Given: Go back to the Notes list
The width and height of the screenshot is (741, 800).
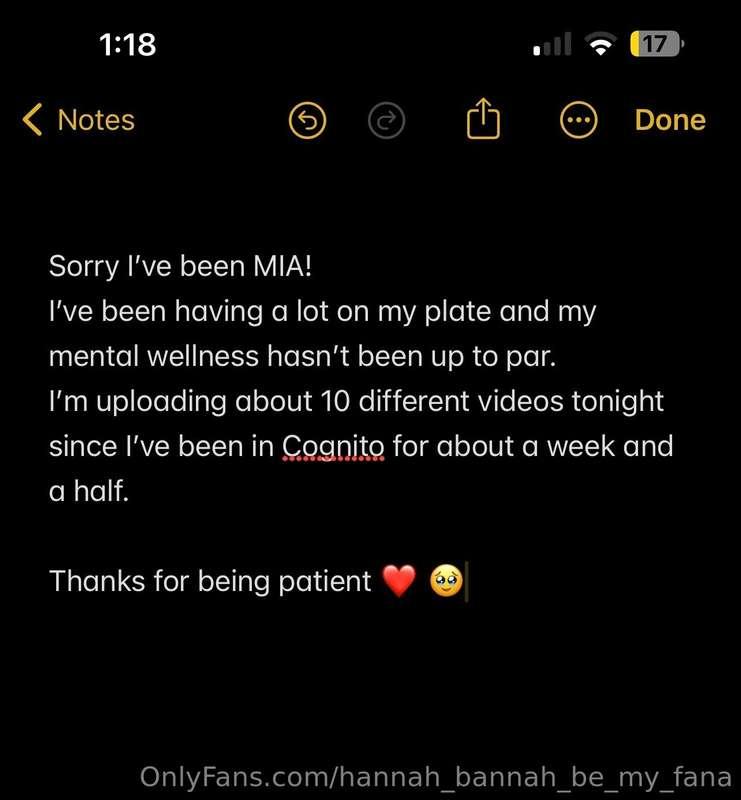Looking at the screenshot, I should click(78, 121).
